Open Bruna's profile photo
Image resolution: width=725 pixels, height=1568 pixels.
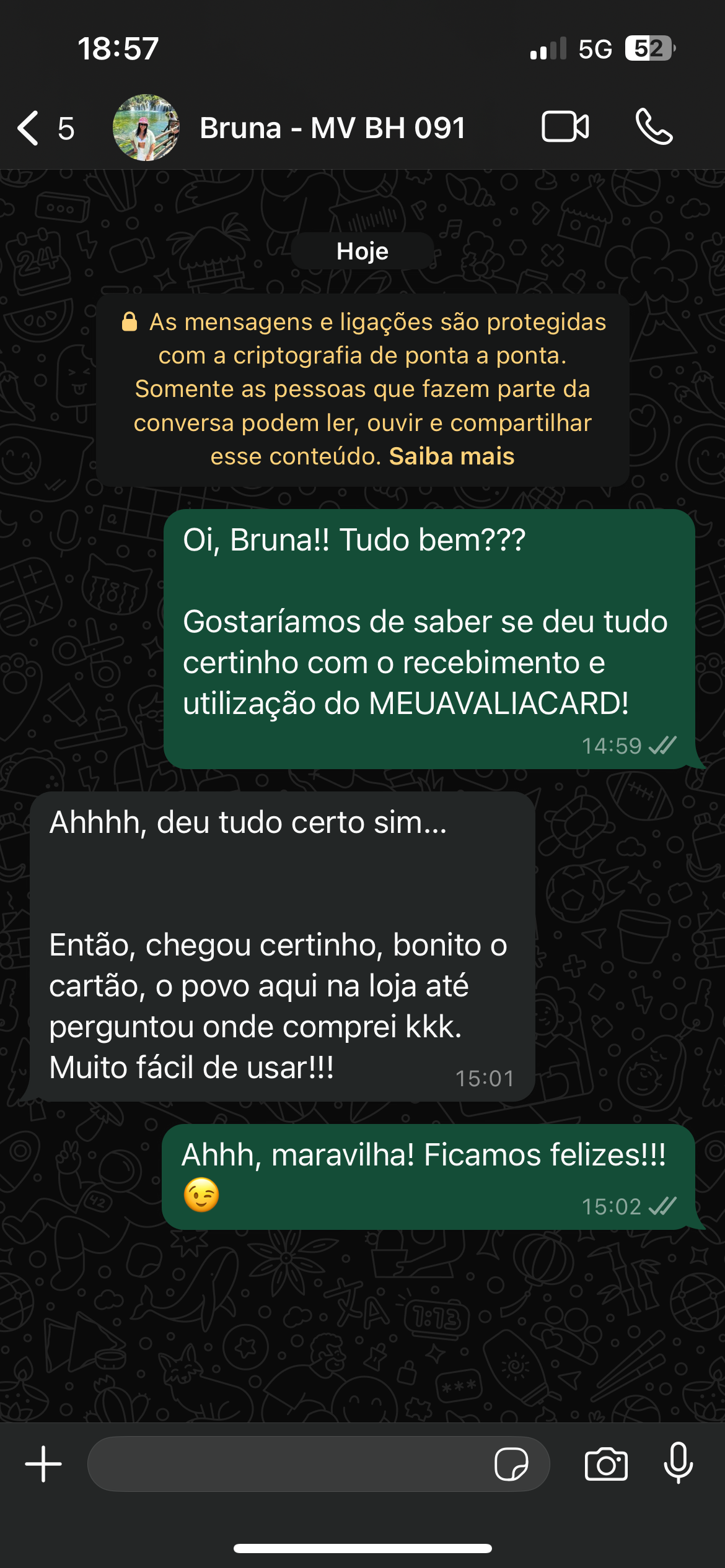pos(146,128)
